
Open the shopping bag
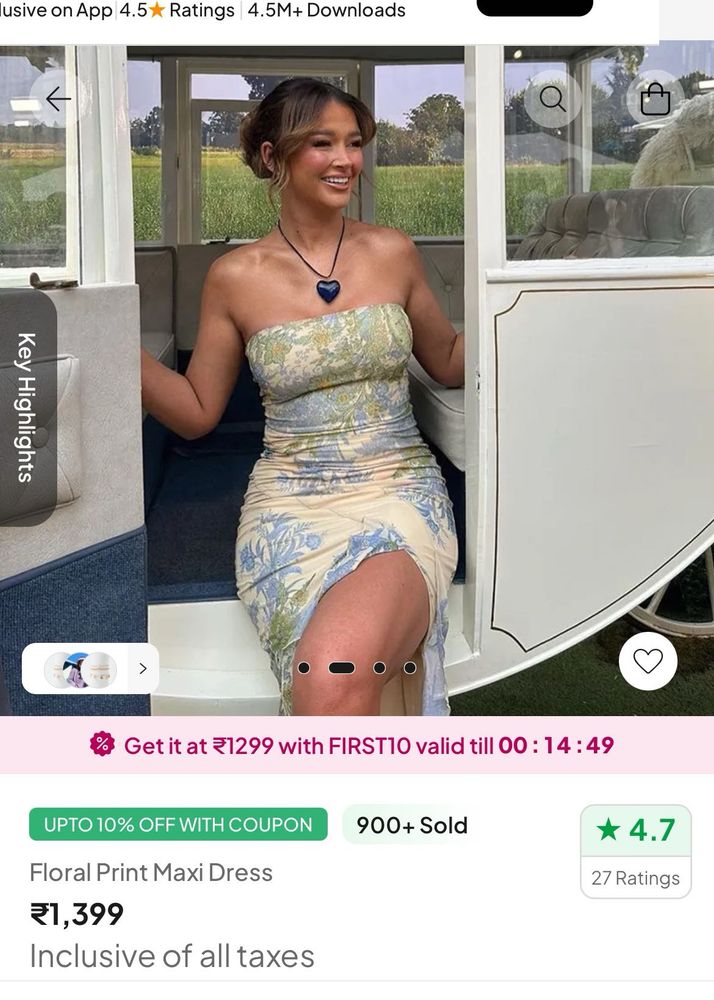click(x=655, y=99)
